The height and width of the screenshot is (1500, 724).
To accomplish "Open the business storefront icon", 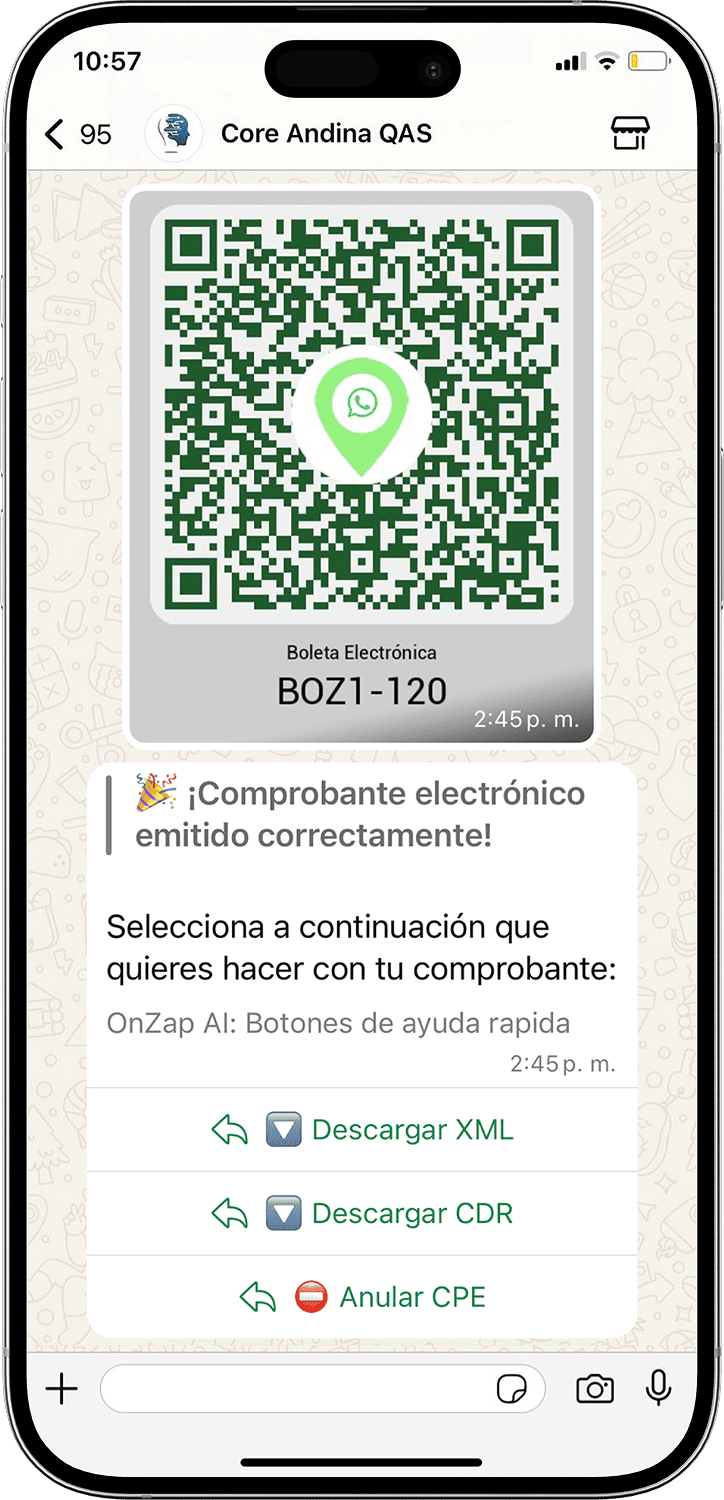I will [x=630, y=133].
